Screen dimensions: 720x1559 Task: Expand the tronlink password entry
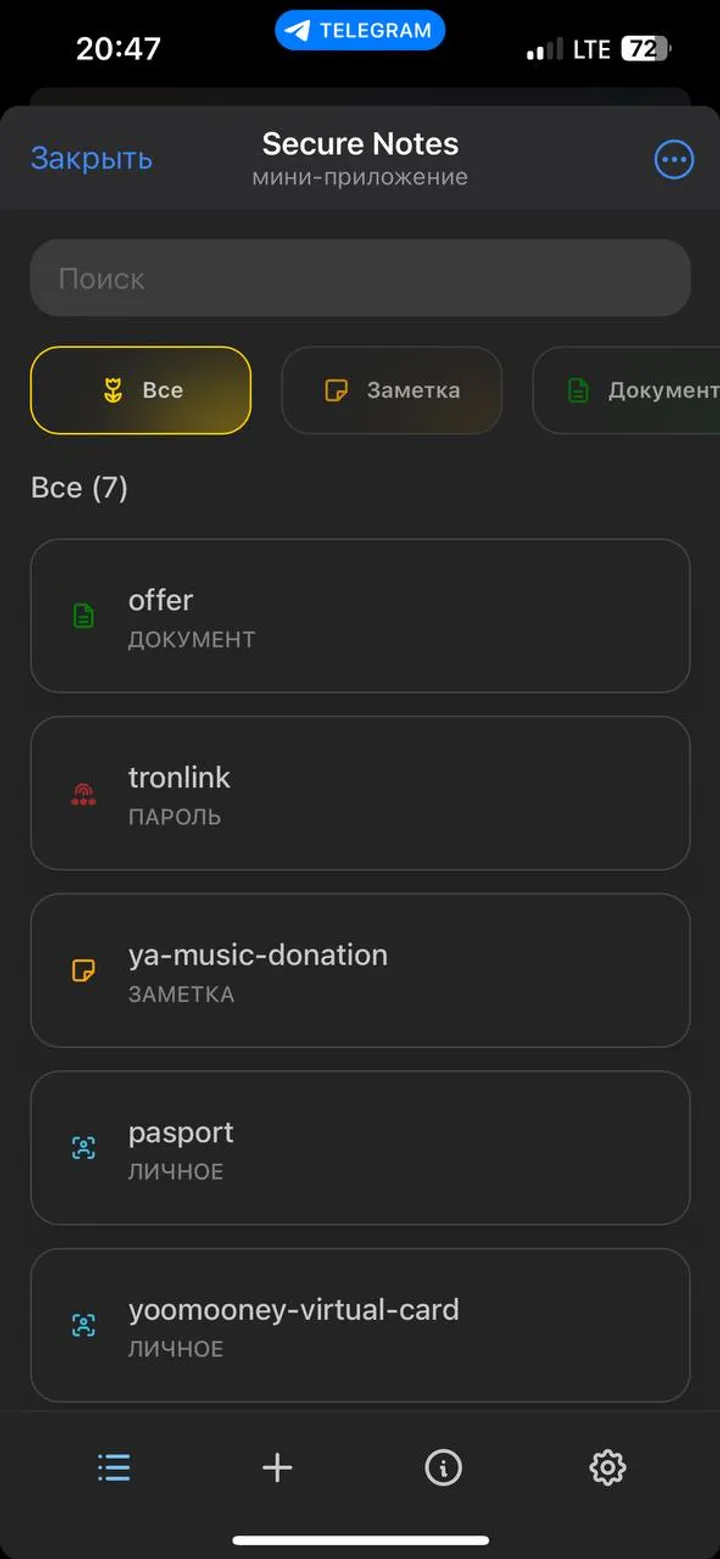tap(360, 793)
